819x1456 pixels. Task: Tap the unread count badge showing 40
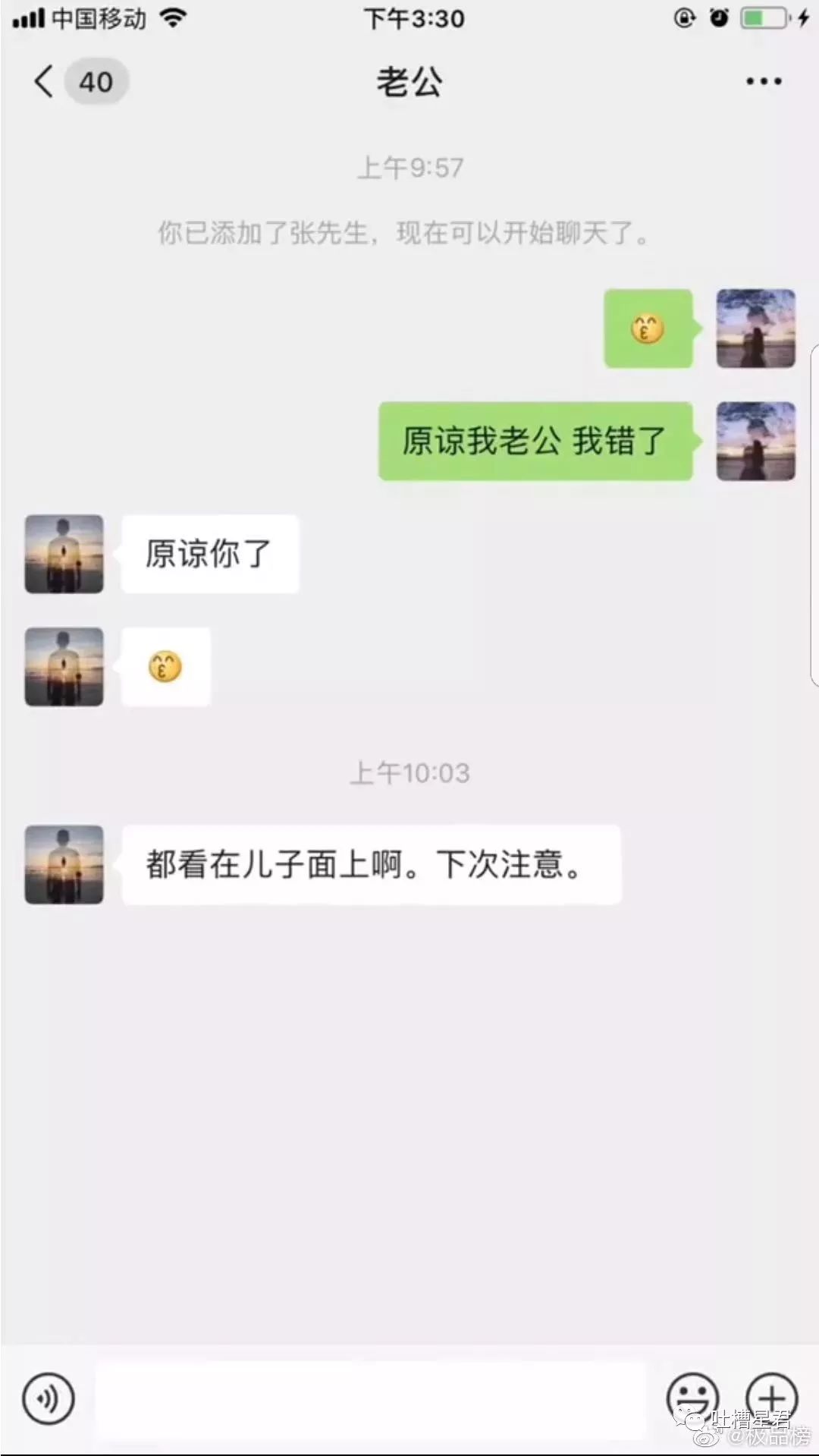pyautogui.click(x=94, y=81)
